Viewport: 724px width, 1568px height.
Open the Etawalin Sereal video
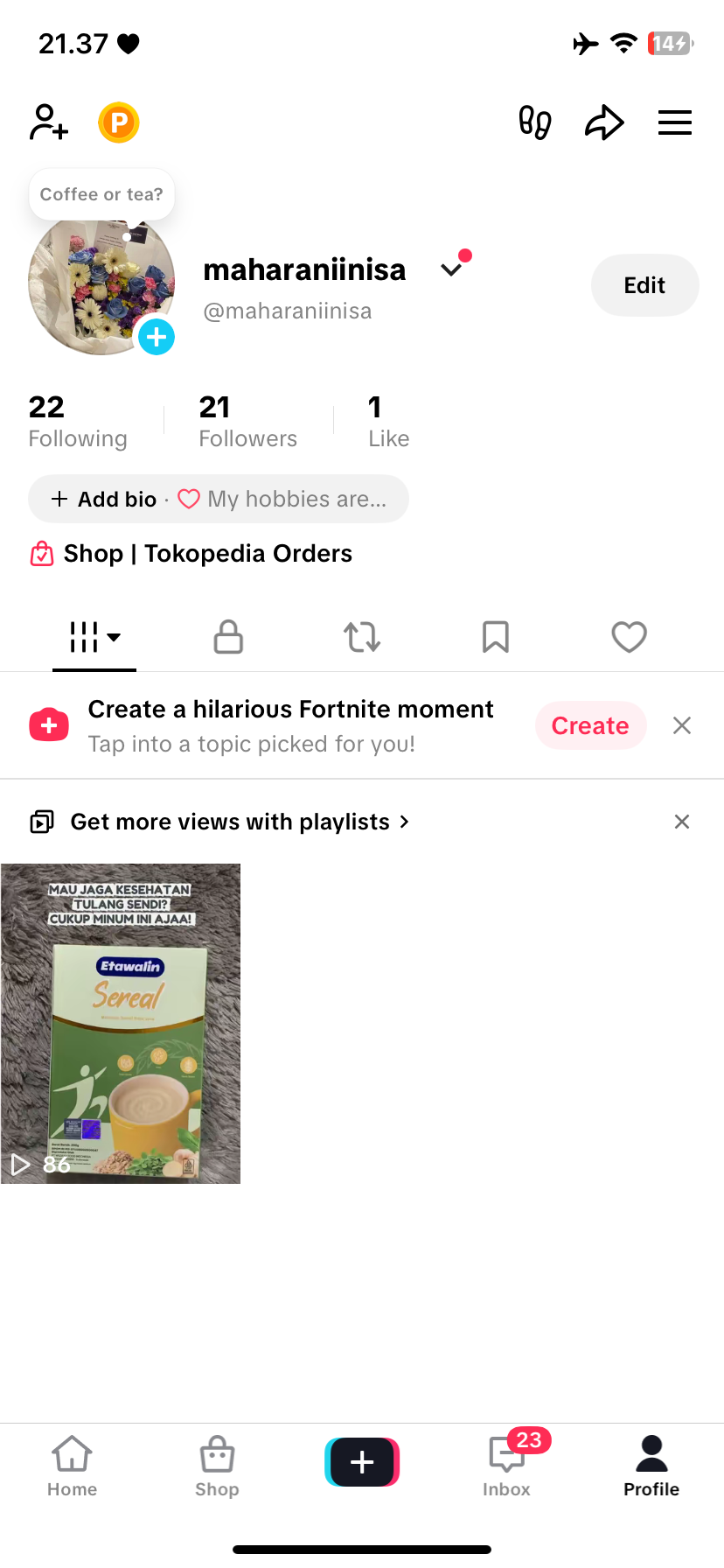pyautogui.click(x=121, y=1024)
